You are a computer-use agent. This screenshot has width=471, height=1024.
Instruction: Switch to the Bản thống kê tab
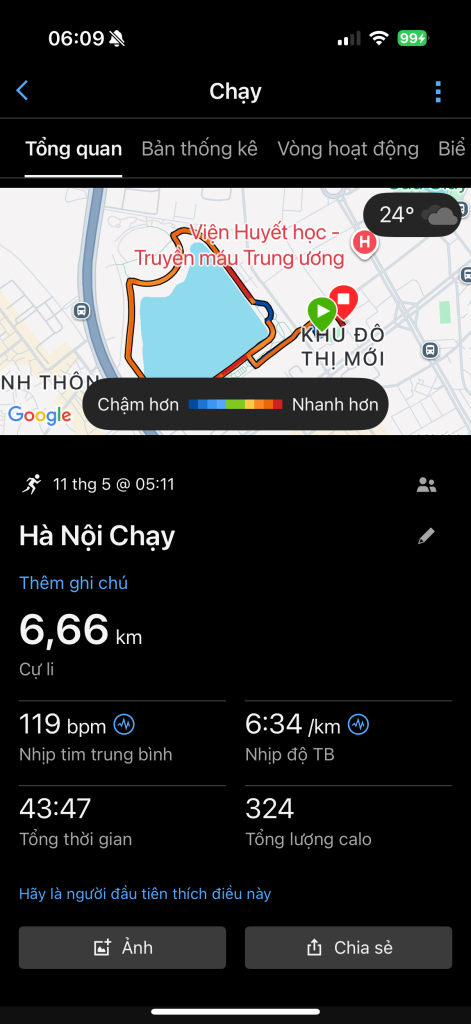199,148
